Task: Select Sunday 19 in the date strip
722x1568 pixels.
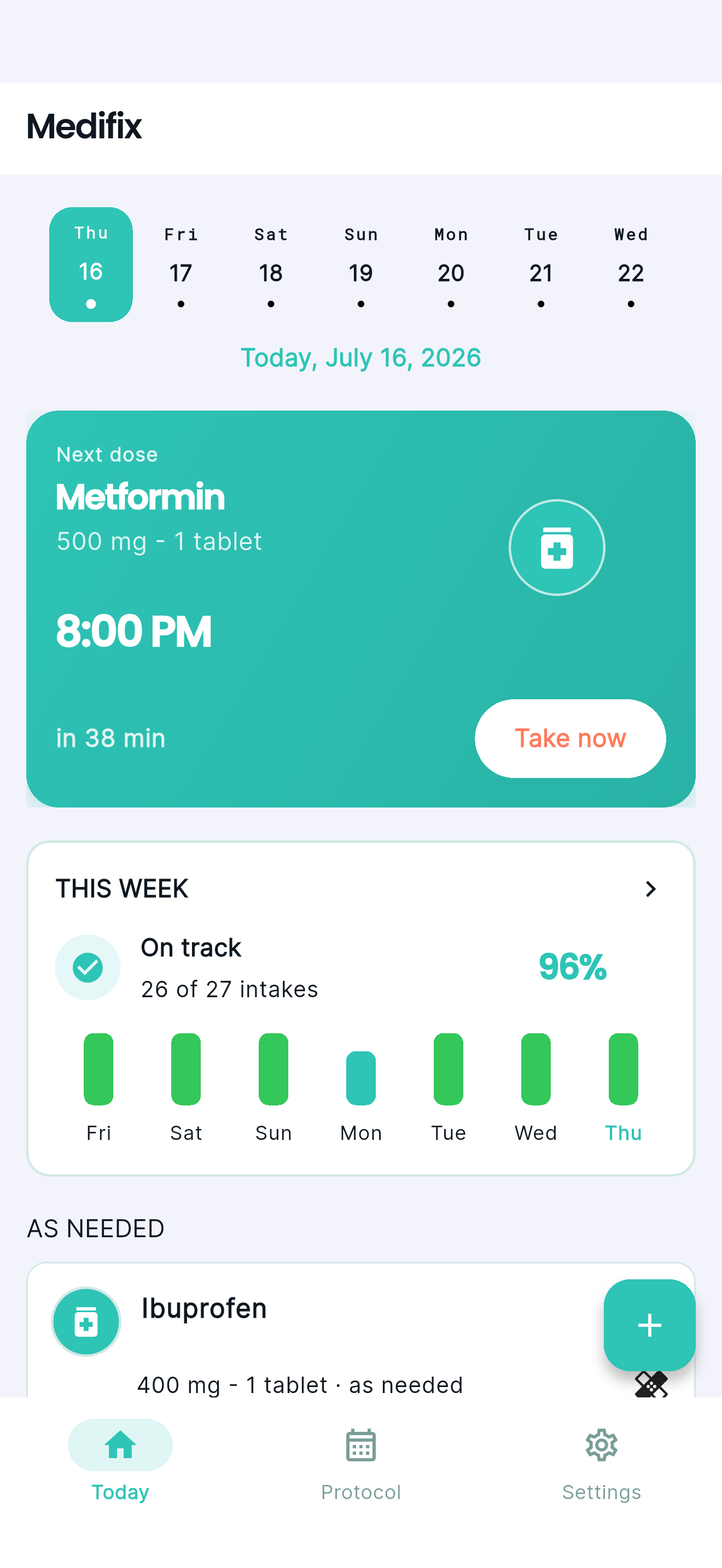Action: (361, 265)
